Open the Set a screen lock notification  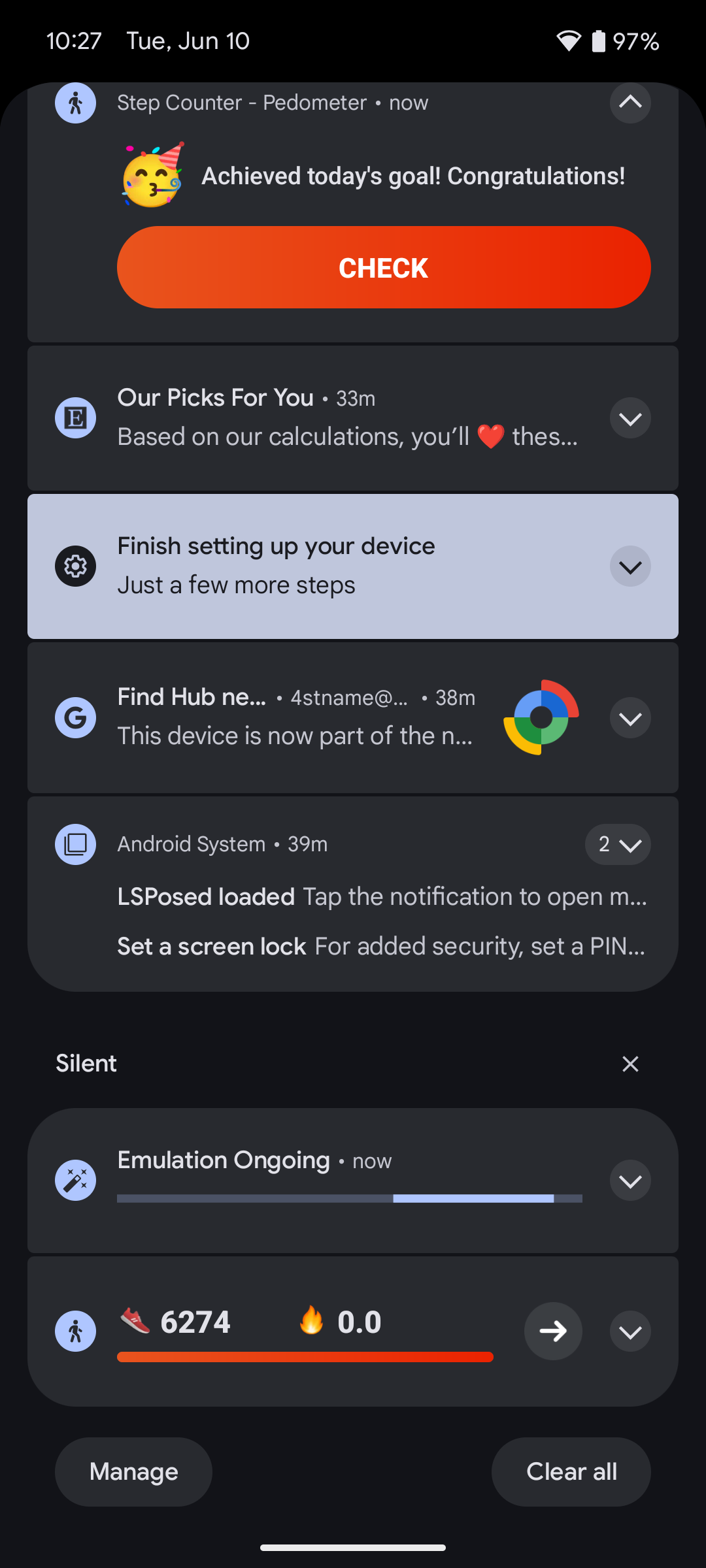[x=382, y=946]
